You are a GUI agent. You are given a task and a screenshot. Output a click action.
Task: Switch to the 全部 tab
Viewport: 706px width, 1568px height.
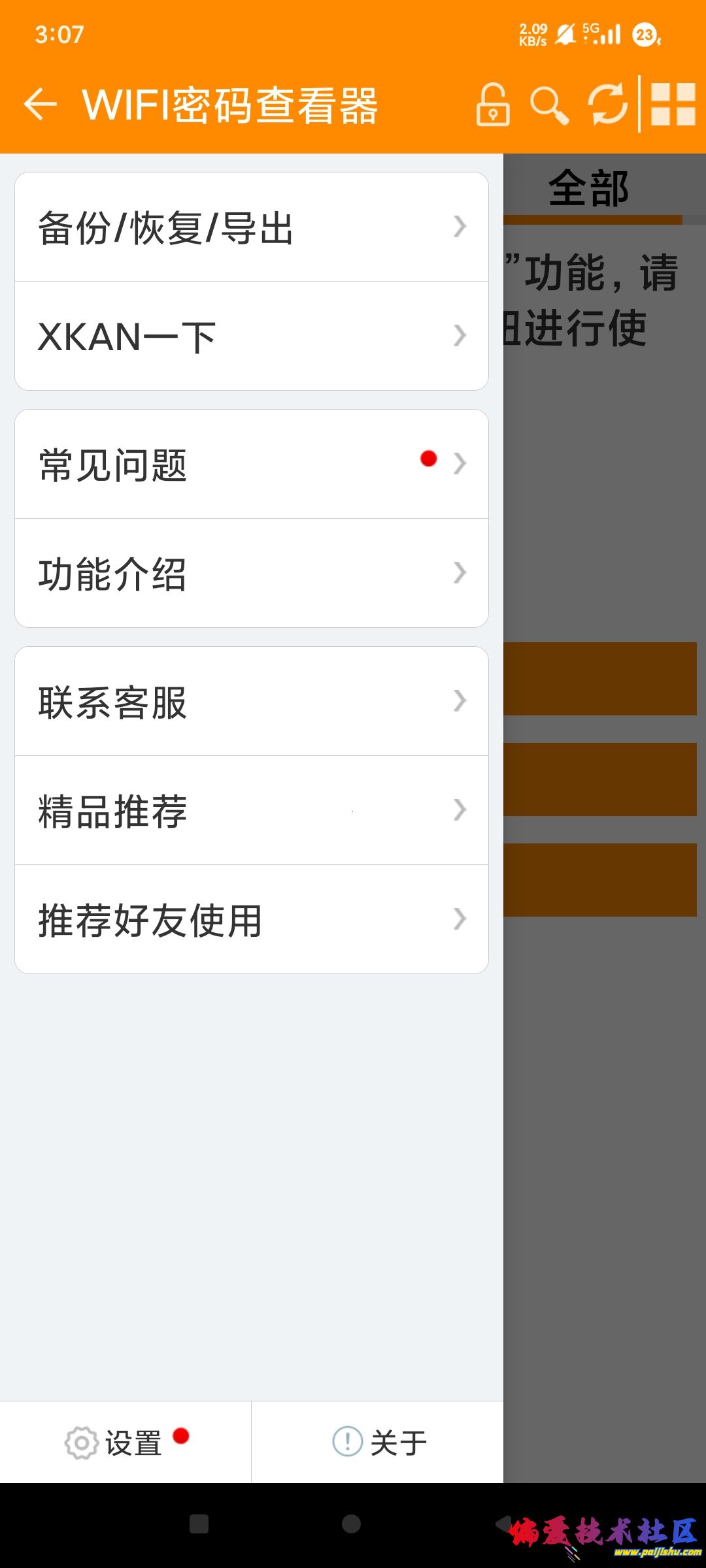point(589,189)
